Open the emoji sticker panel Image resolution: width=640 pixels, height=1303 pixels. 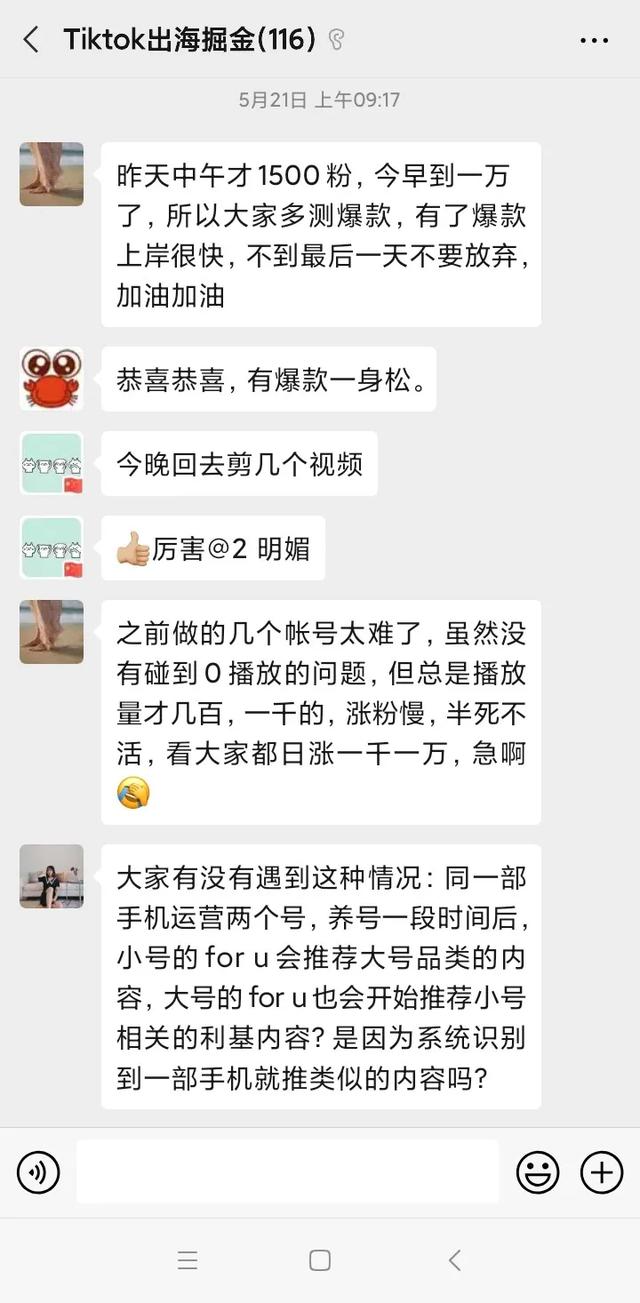pos(537,1172)
